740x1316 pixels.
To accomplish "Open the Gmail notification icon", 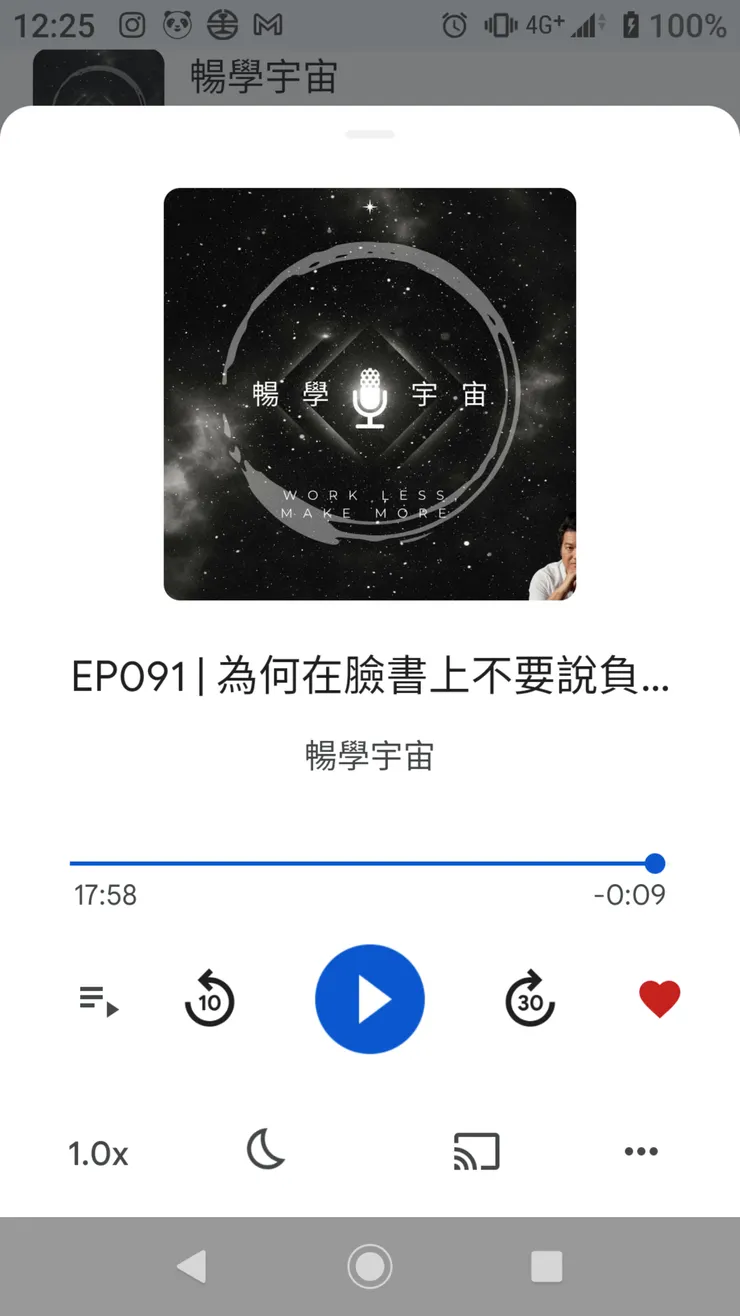I will (x=265, y=25).
